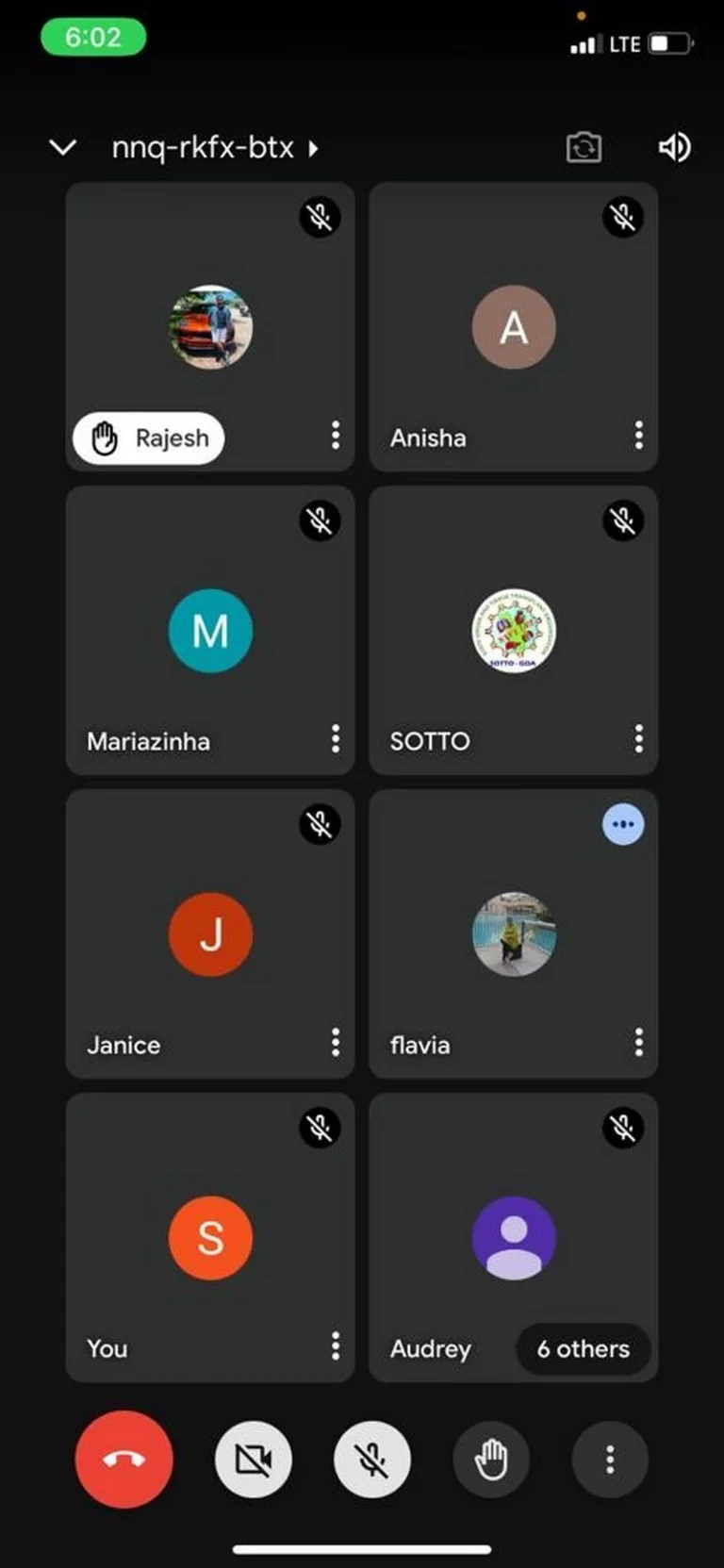
Task: Raise your hand in the meeting
Action: (490, 1460)
